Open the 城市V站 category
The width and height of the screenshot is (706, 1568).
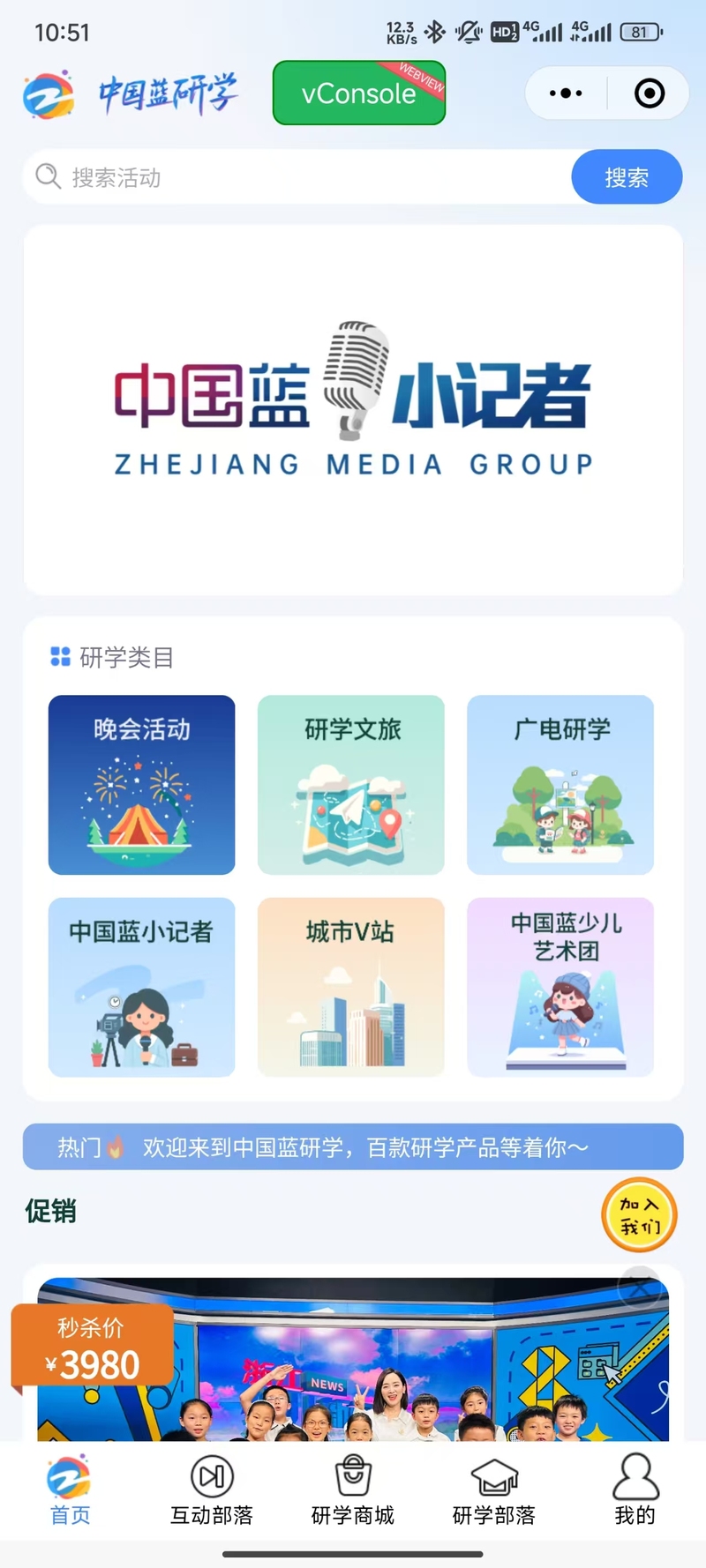click(351, 987)
